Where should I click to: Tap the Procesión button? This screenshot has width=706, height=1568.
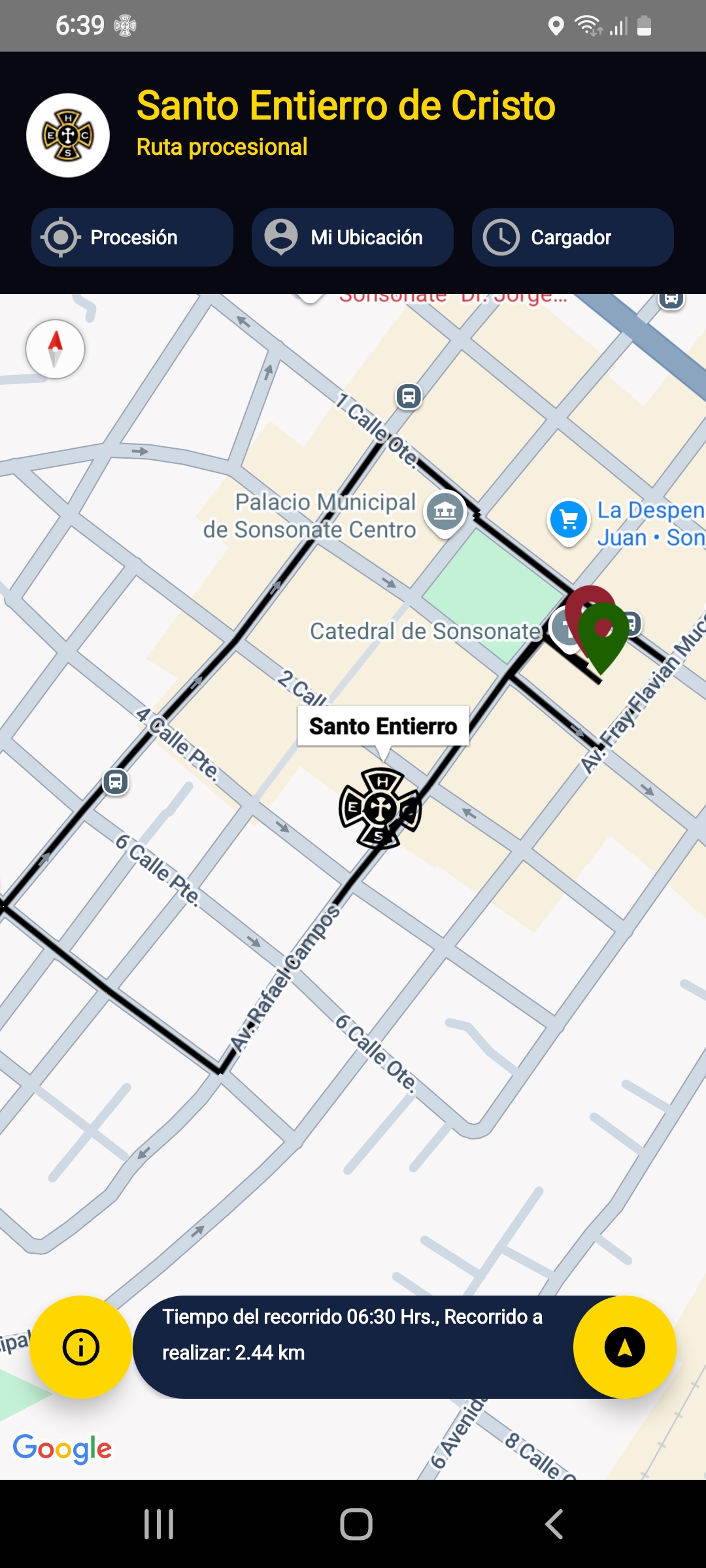coord(132,237)
